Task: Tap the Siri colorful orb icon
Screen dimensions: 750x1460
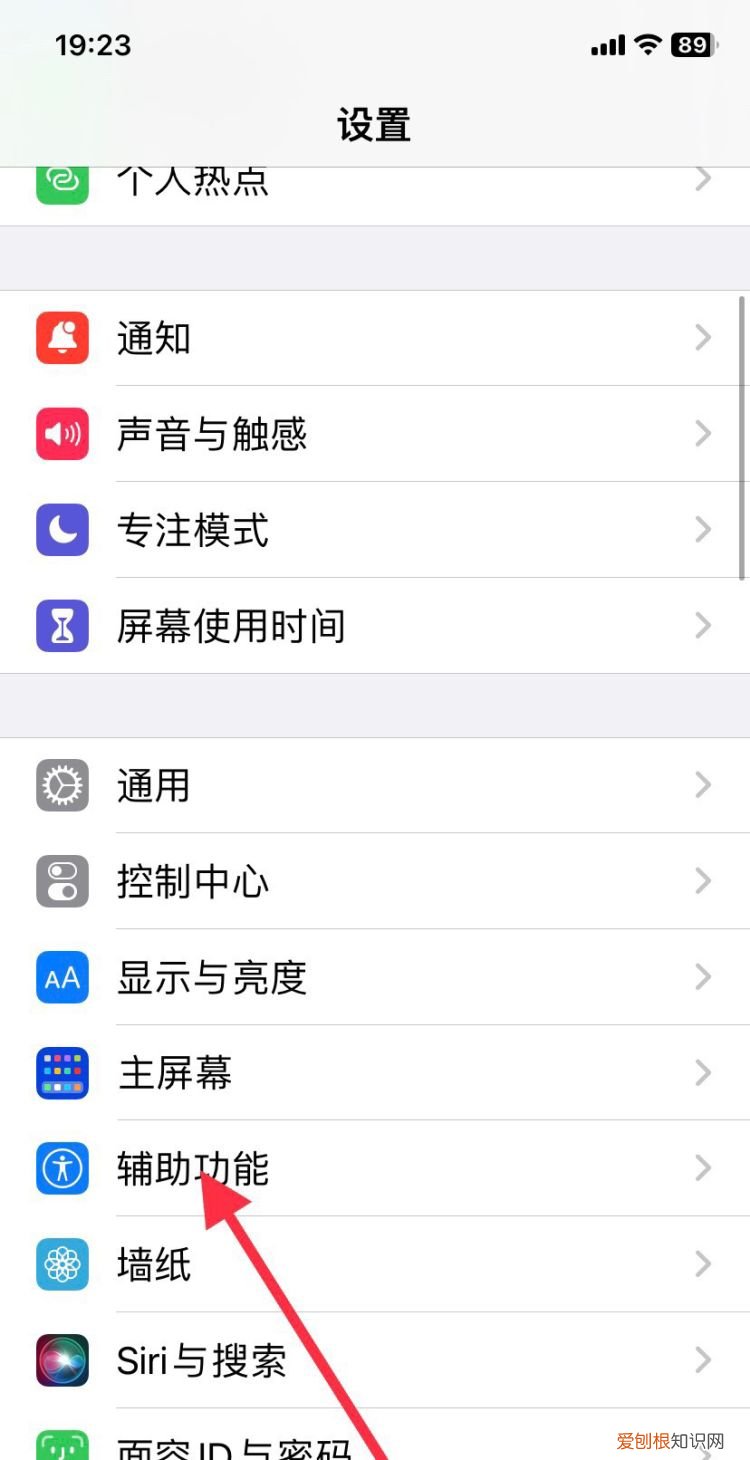Action: point(62,1361)
